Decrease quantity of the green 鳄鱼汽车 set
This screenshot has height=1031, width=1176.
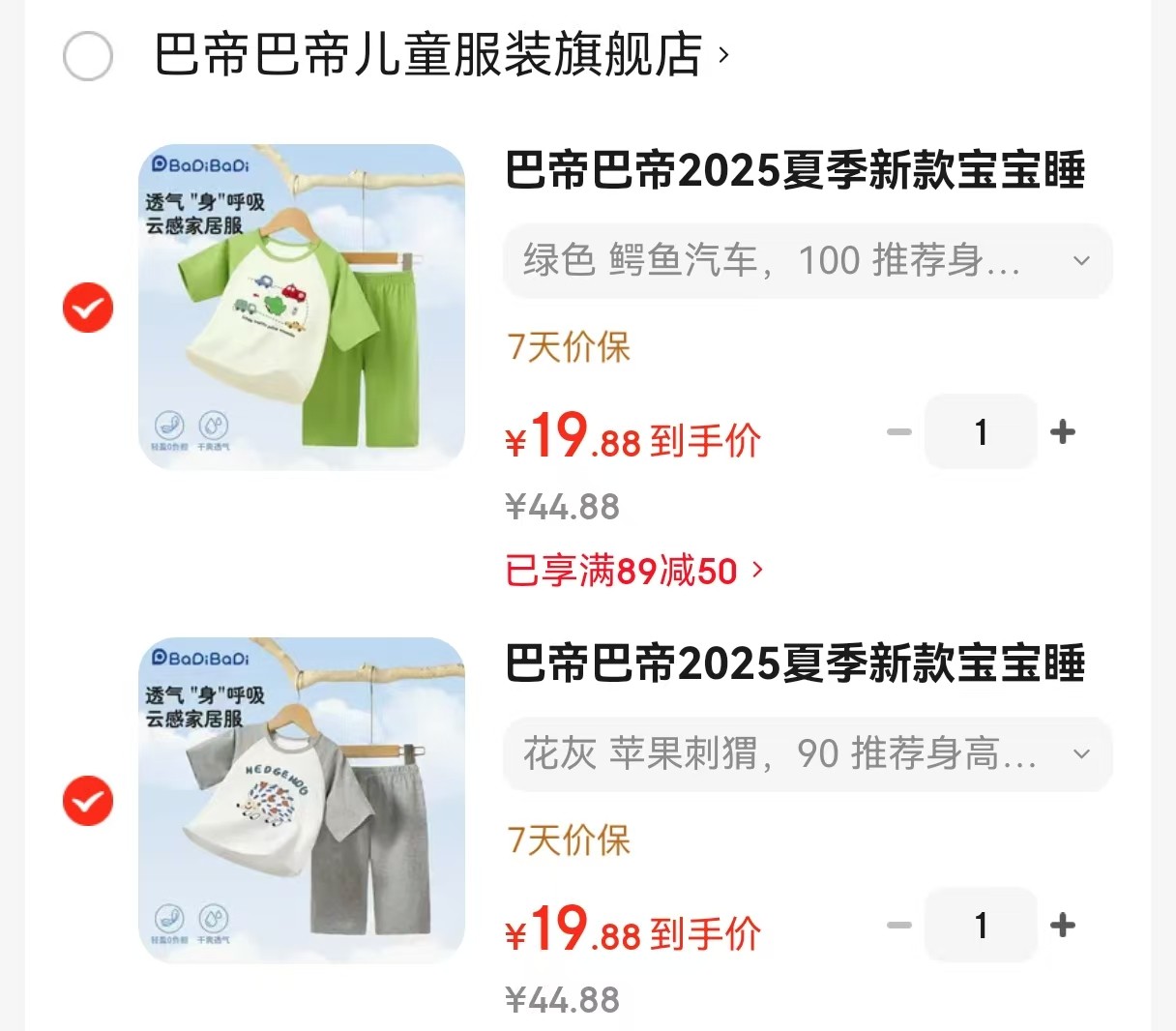(x=899, y=431)
